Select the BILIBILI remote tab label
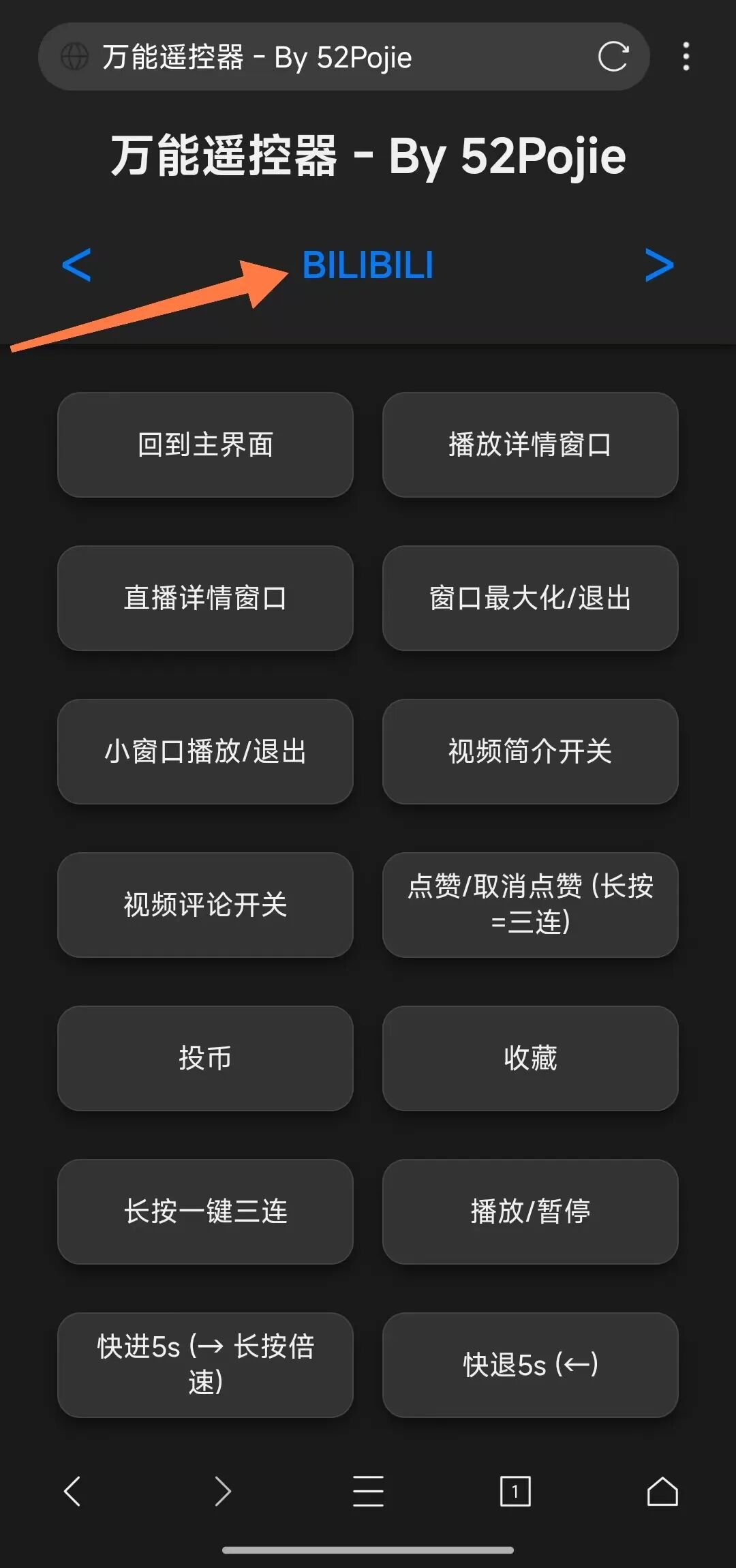 [x=368, y=266]
